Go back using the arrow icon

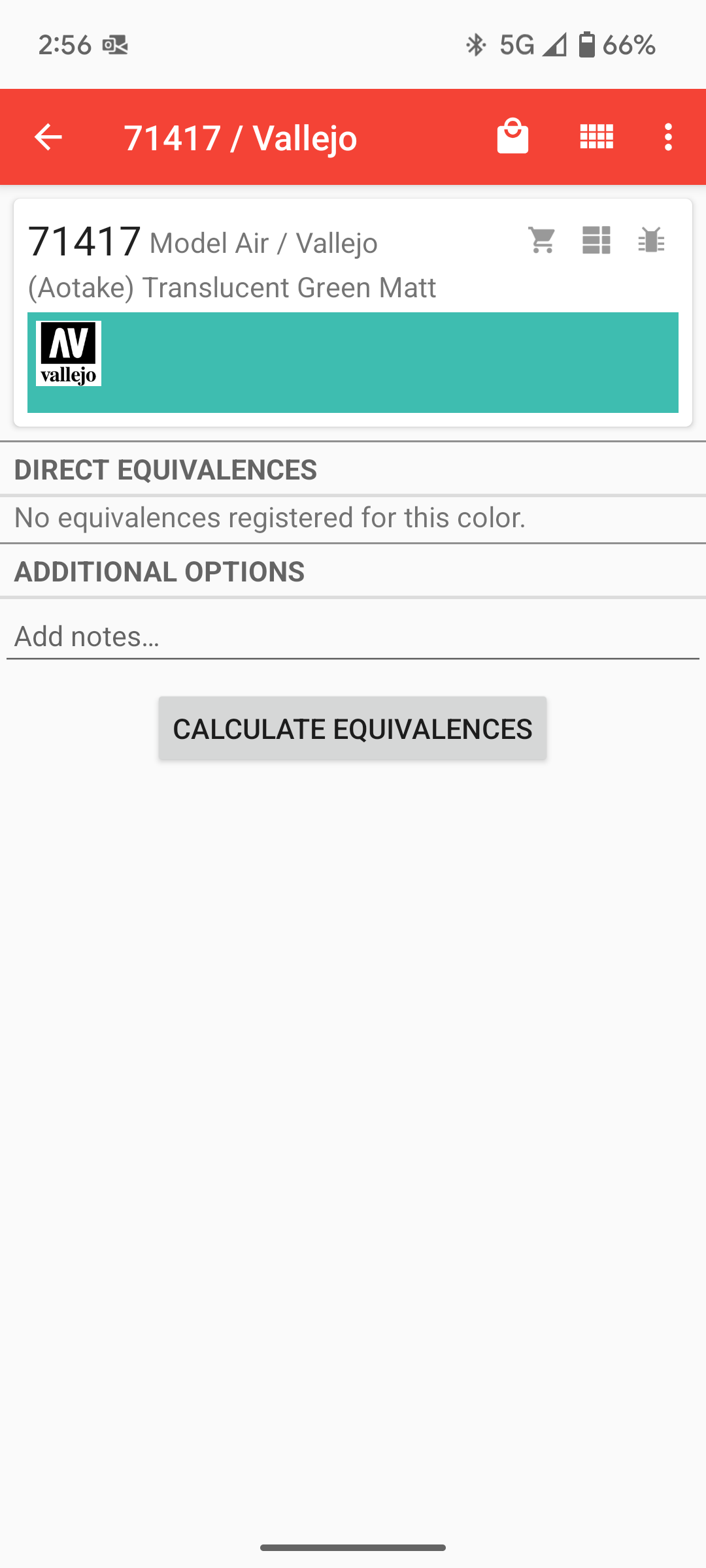click(x=48, y=137)
